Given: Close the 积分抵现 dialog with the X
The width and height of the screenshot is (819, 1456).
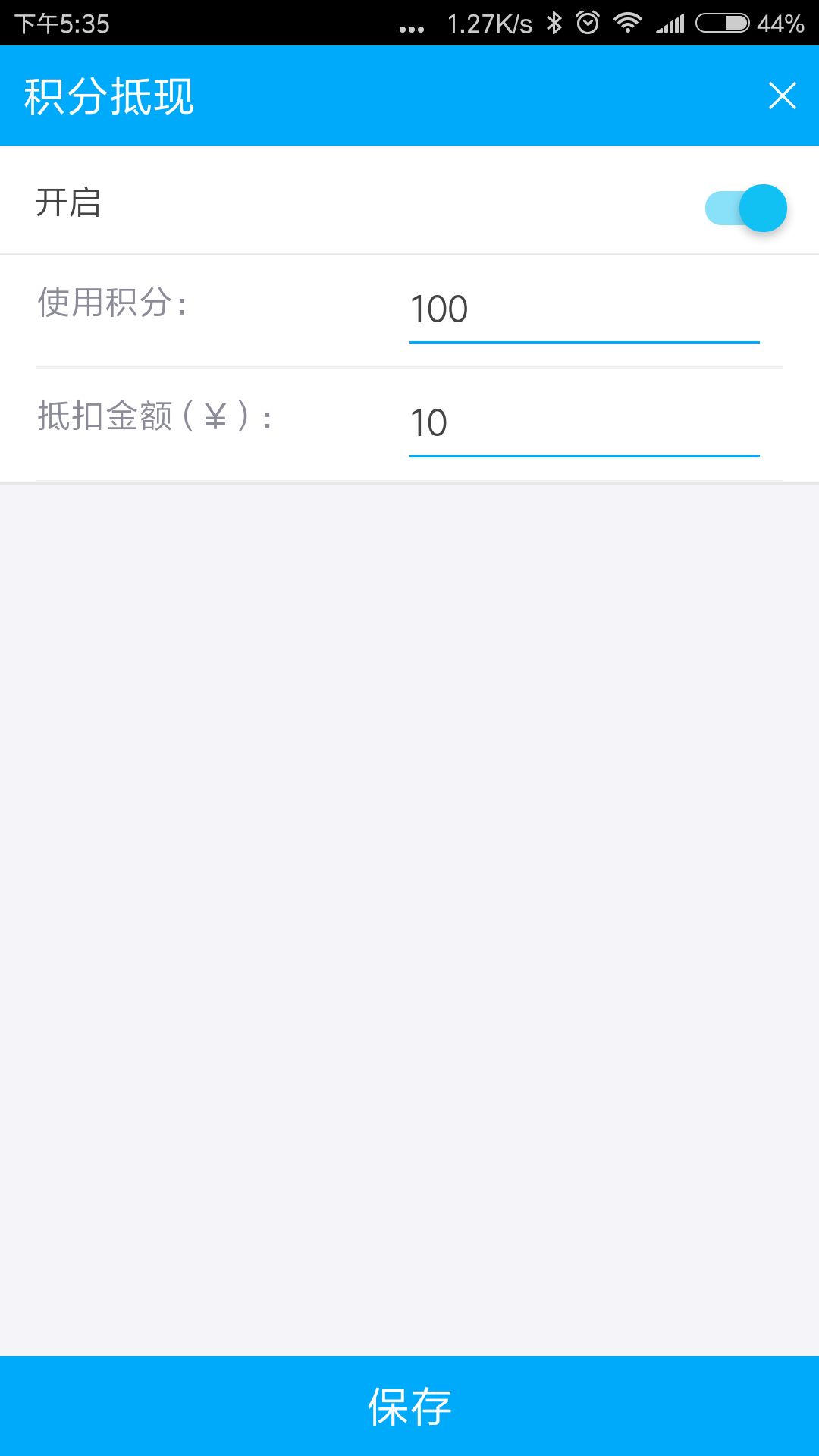Looking at the screenshot, I should tap(783, 96).
